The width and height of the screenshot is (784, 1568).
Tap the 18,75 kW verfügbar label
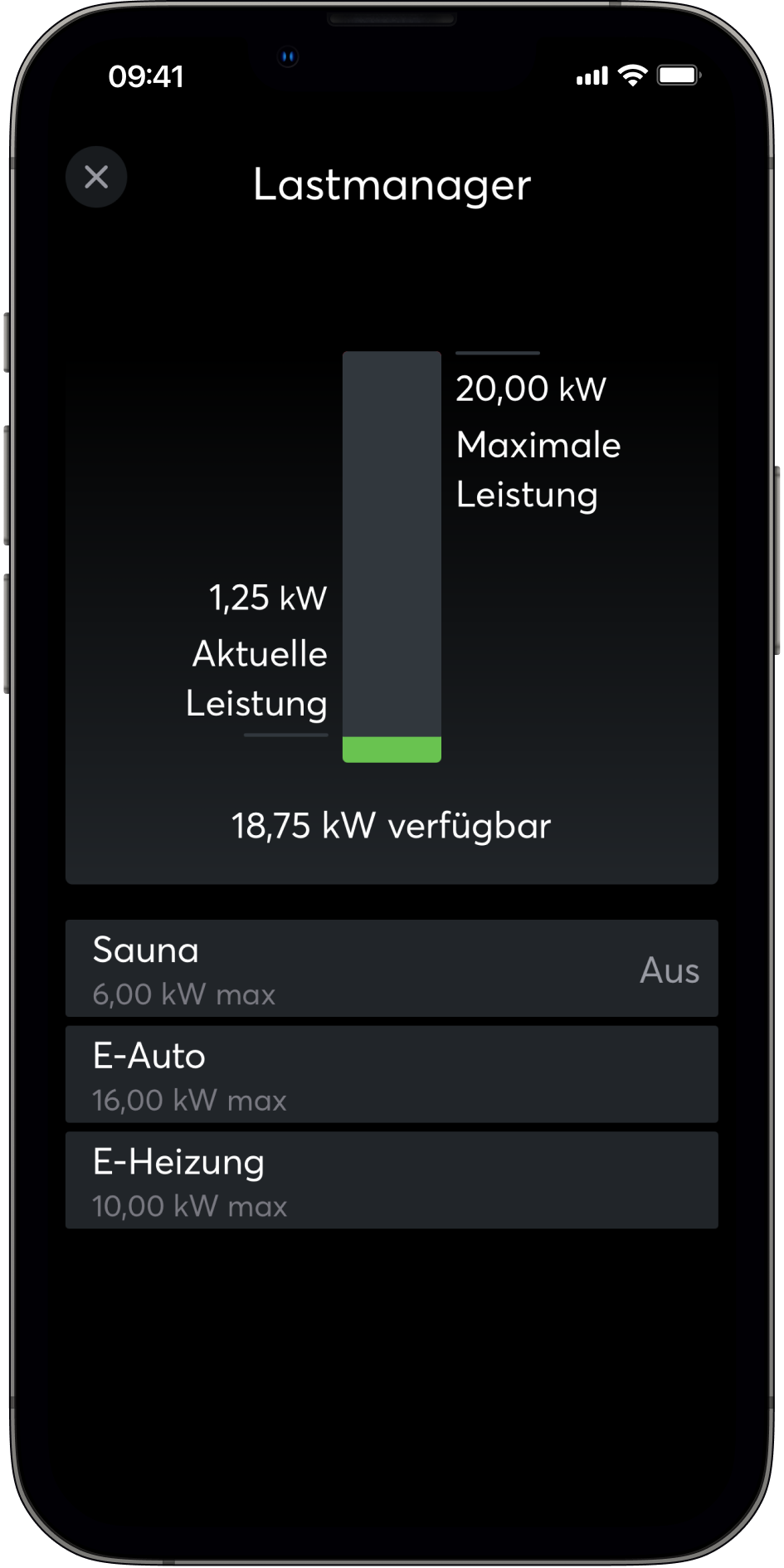pyautogui.click(x=391, y=826)
